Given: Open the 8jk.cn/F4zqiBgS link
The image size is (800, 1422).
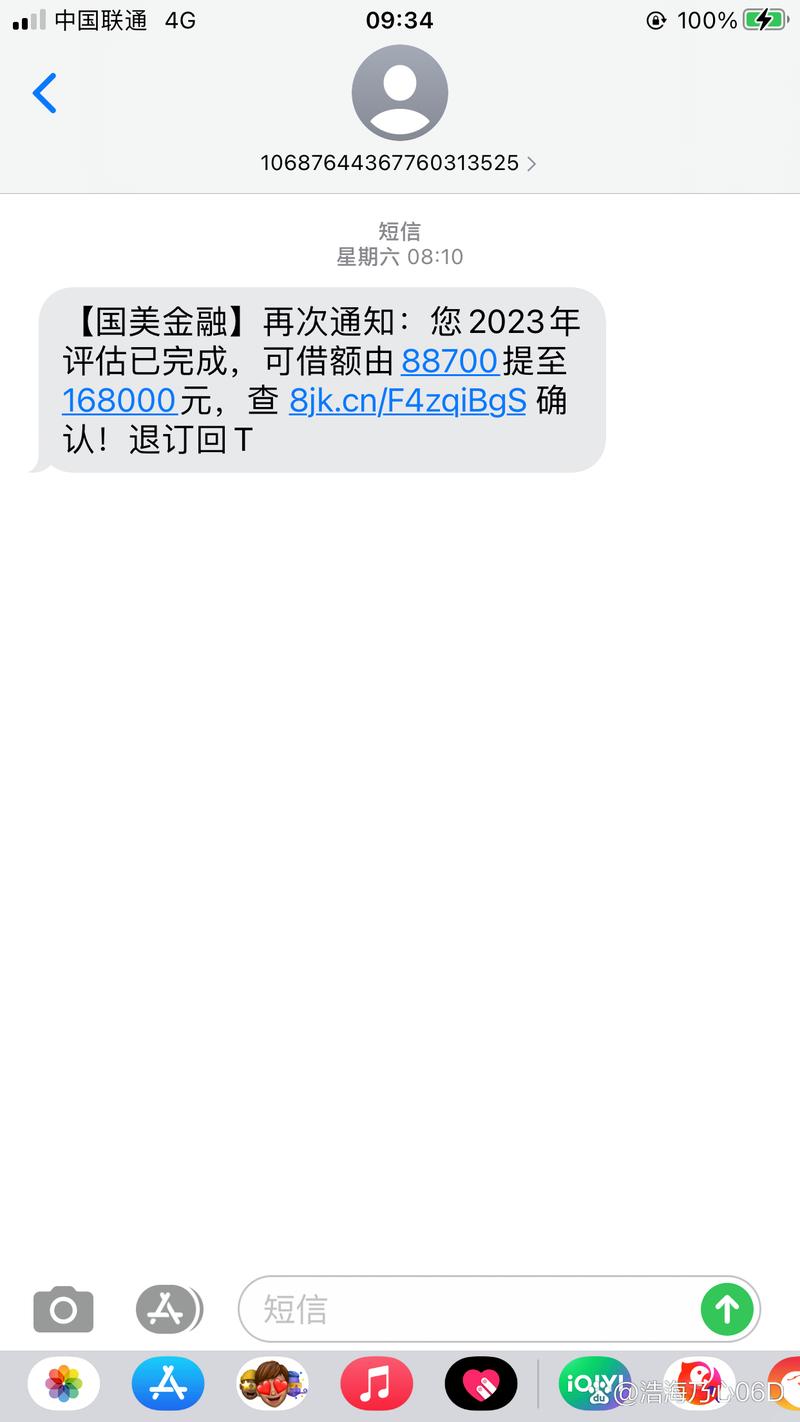Looking at the screenshot, I should 406,400.
